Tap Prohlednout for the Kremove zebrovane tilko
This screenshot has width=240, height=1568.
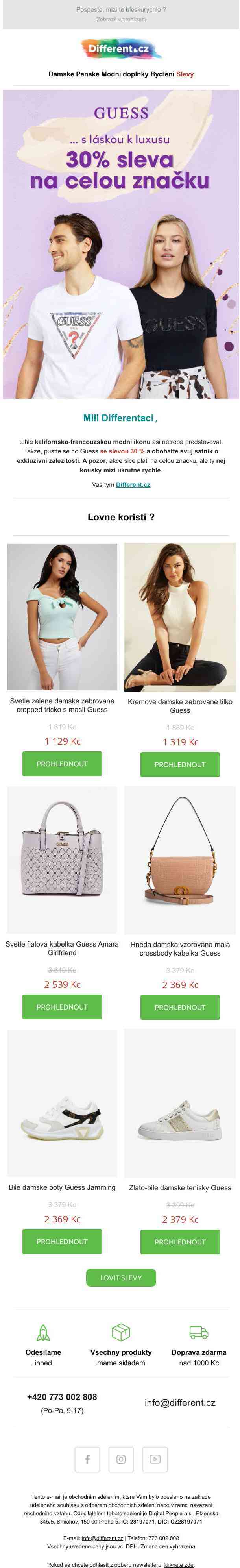pyautogui.click(x=180, y=764)
